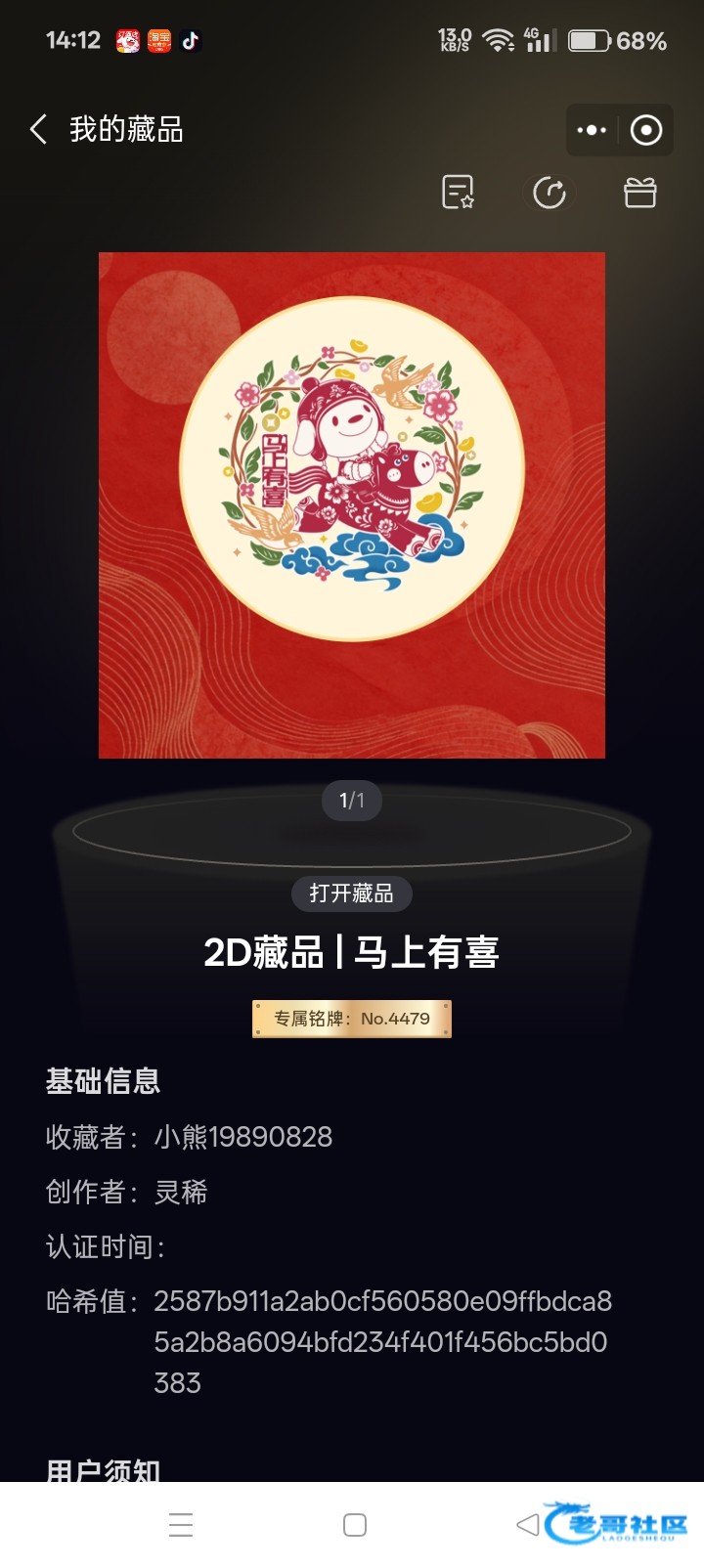The height and width of the screenshot is (1568, 704).
Task: View the 马上有喜 collectible image
Action: [x=352, y=505]
